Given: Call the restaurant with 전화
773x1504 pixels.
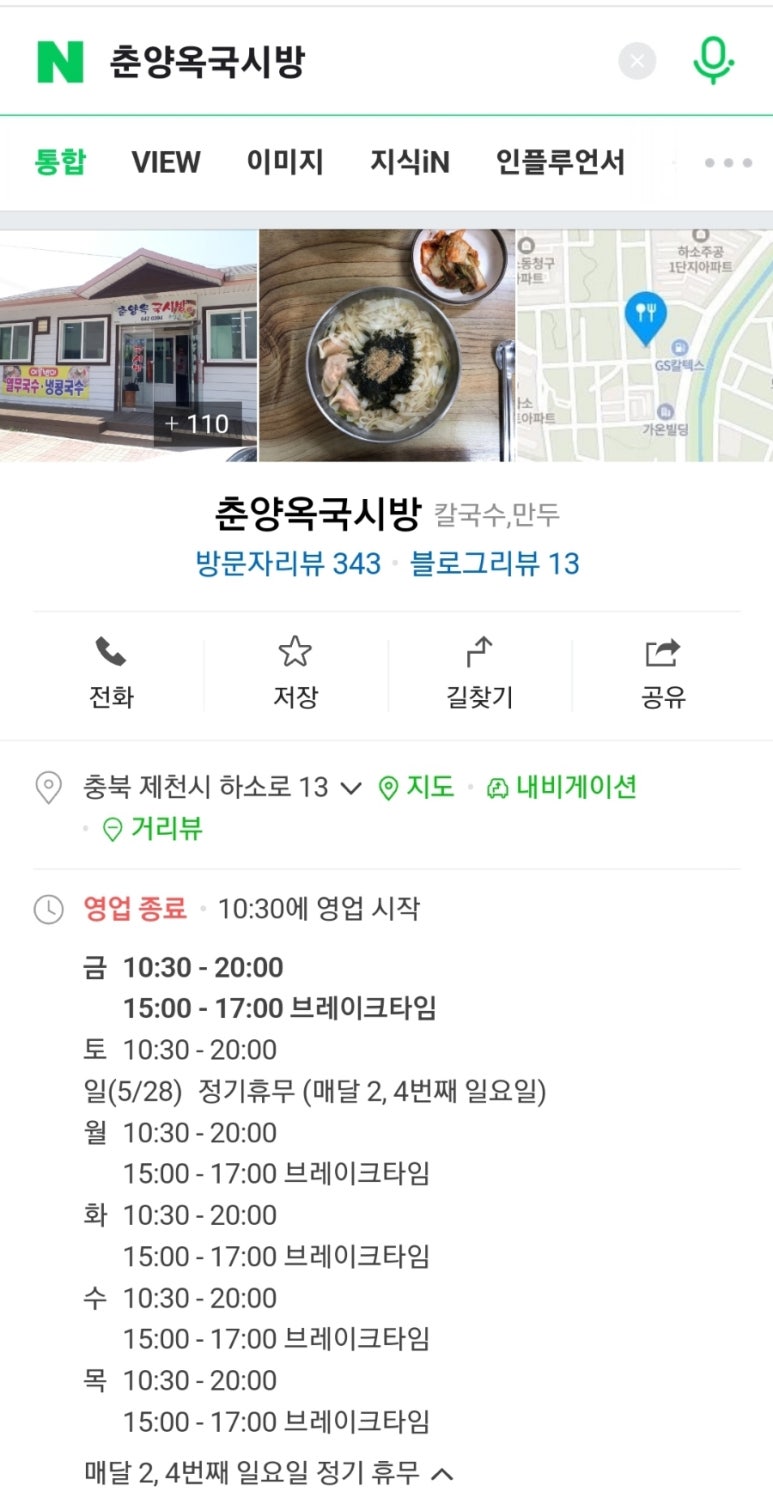Looking at the screenshot, I should coord(111,674).
